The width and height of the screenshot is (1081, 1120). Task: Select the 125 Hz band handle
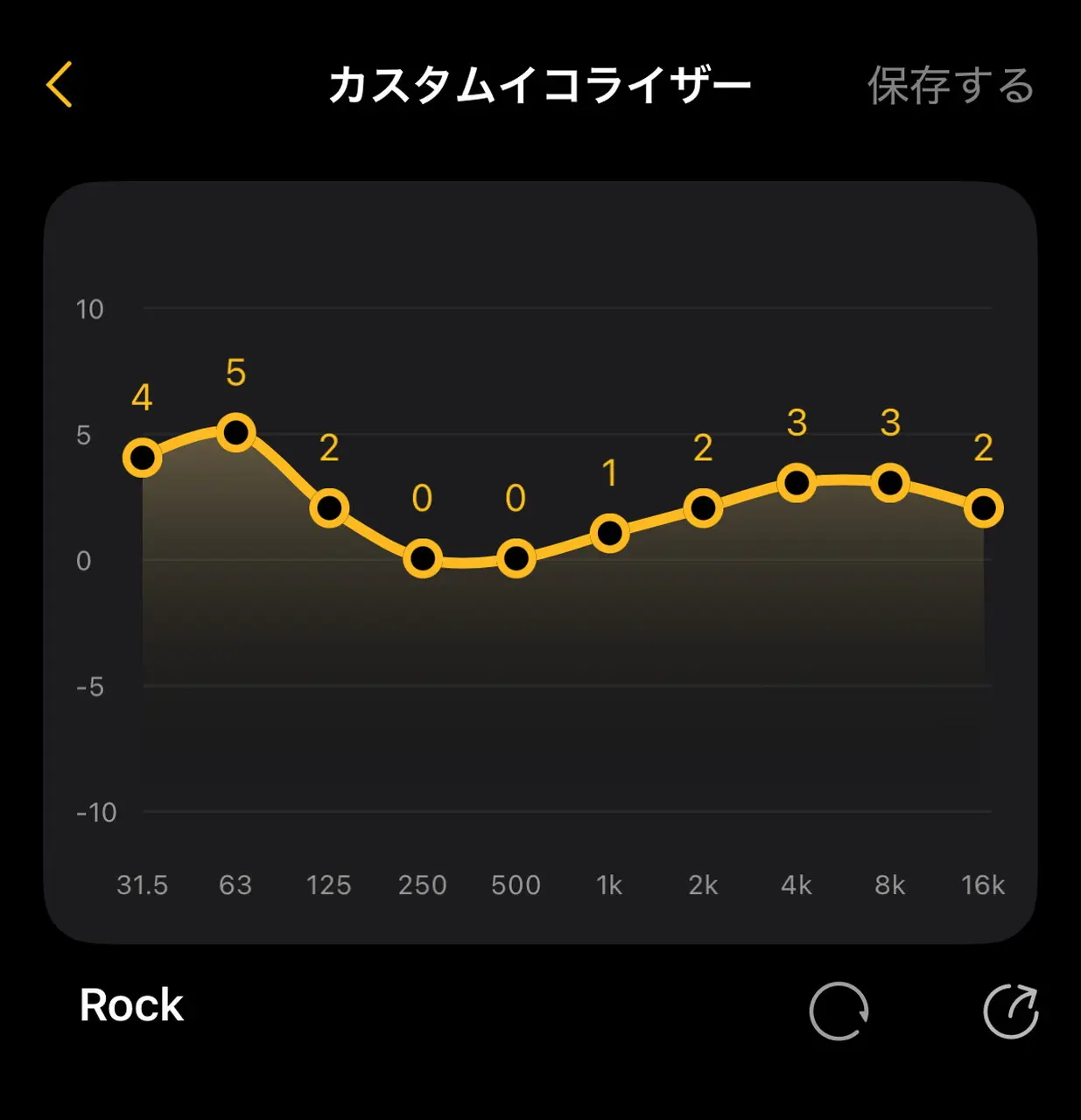[329, 507]
